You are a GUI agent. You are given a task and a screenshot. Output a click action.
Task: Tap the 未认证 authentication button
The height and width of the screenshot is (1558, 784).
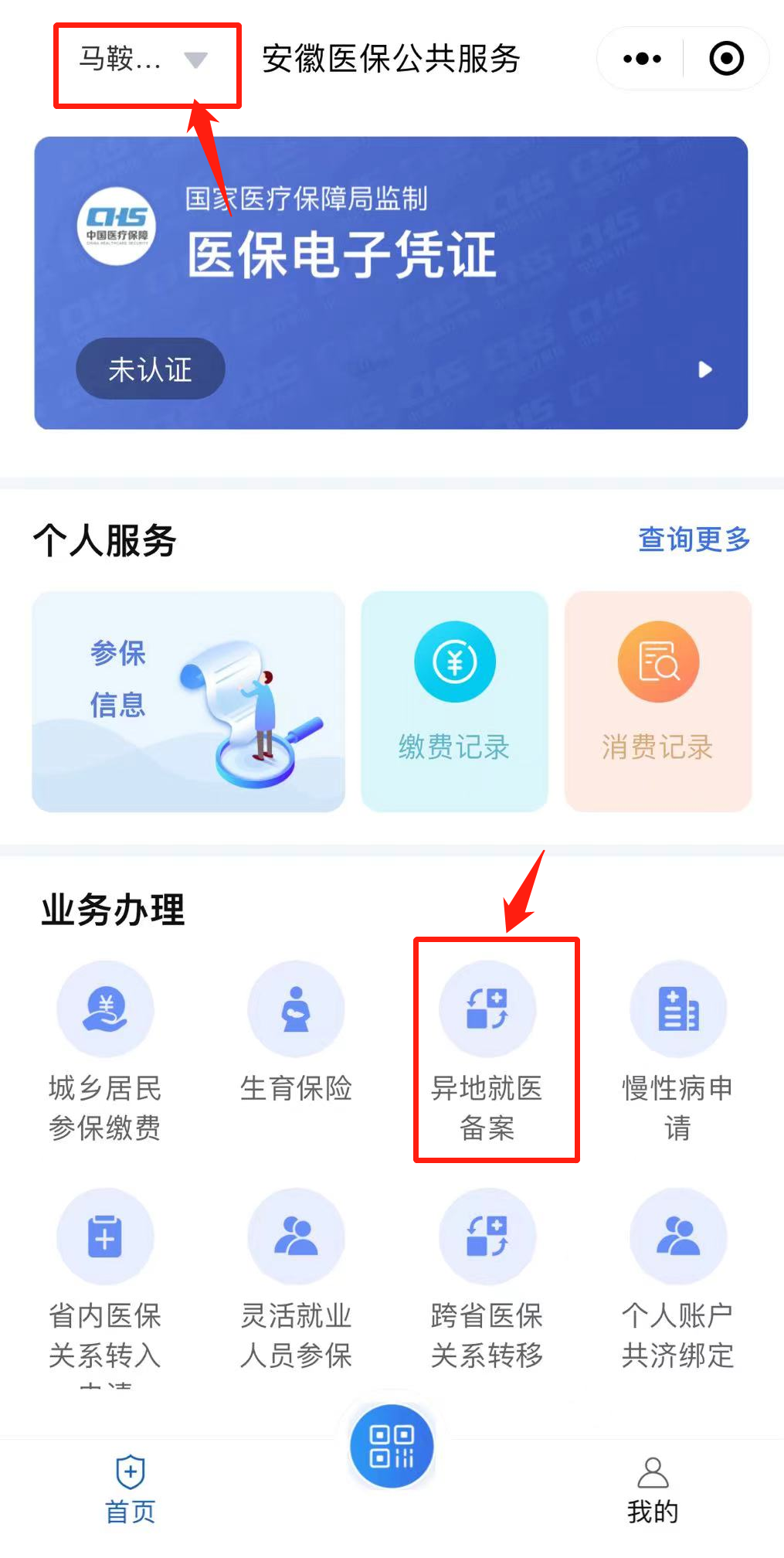tap(149, 369)
